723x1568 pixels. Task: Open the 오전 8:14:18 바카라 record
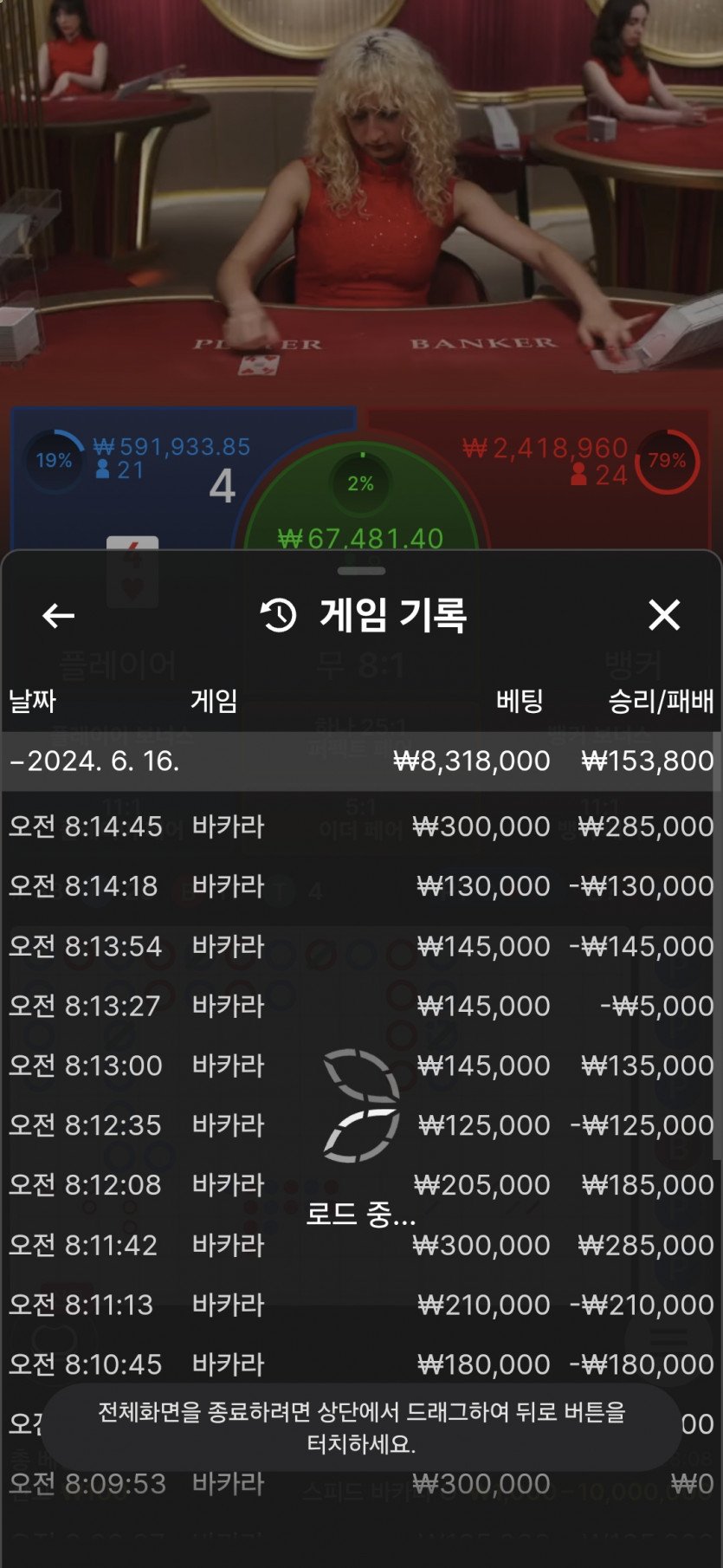click(360, 886)
